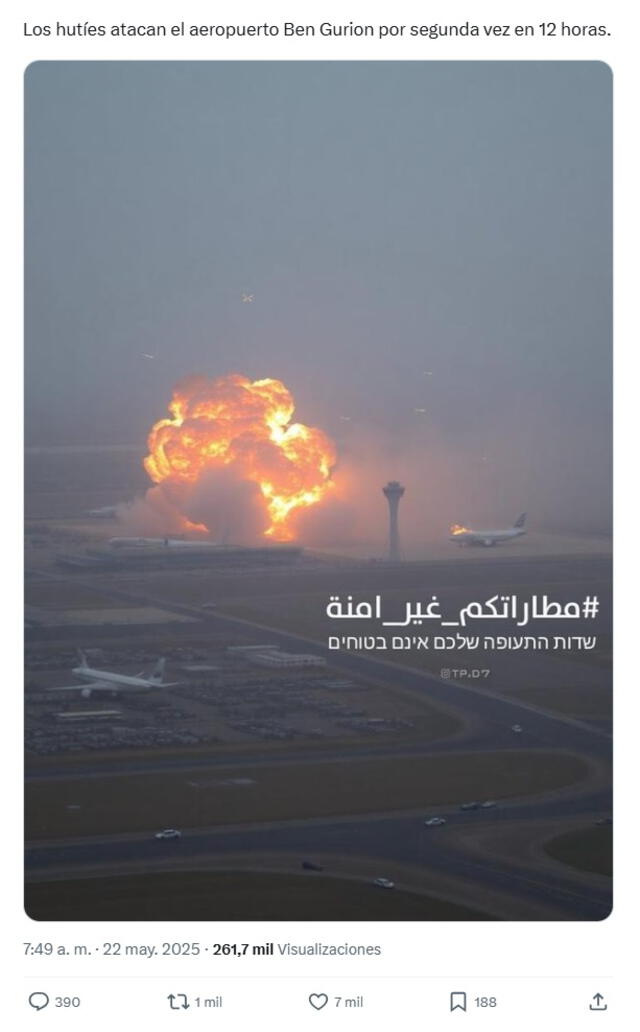Reply to this post via the comment icon

click(x=39, y=1001)
